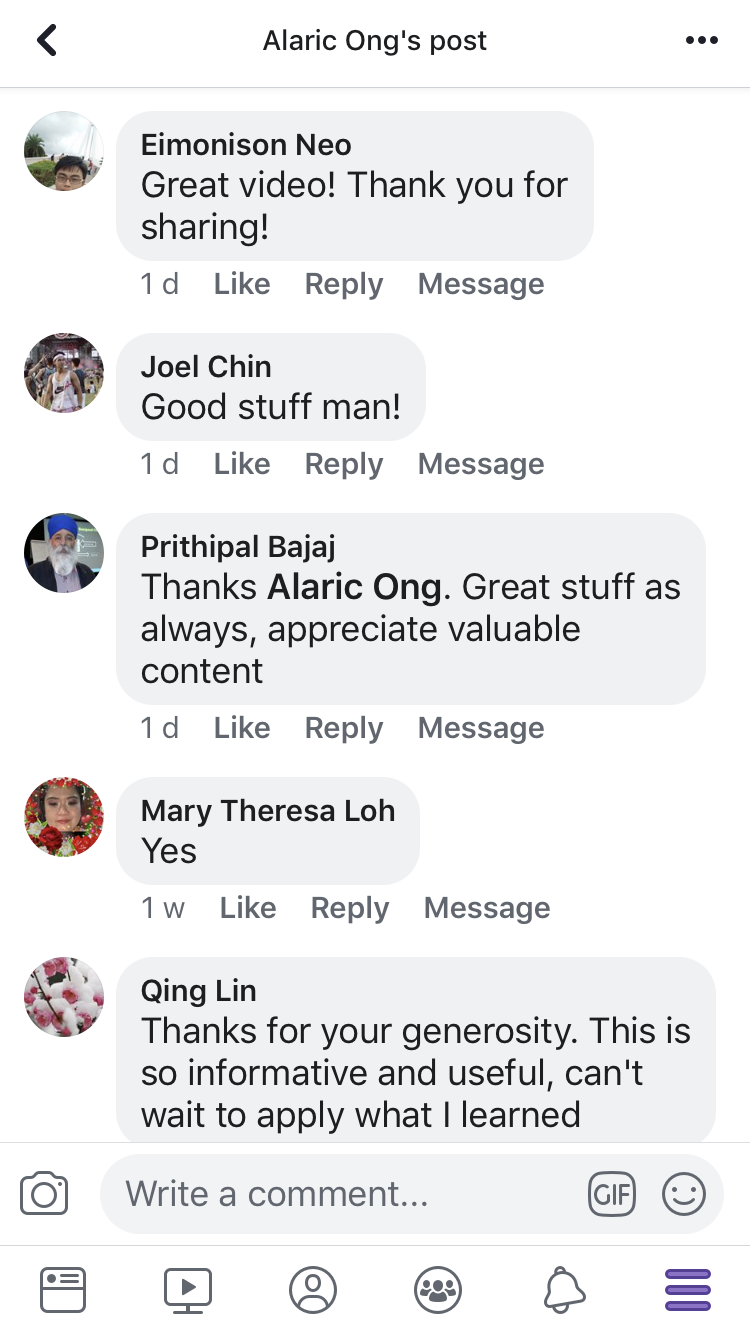Reply to Joel Chin's comment
Screen dimensions: 750x1334
coord(343,464)
